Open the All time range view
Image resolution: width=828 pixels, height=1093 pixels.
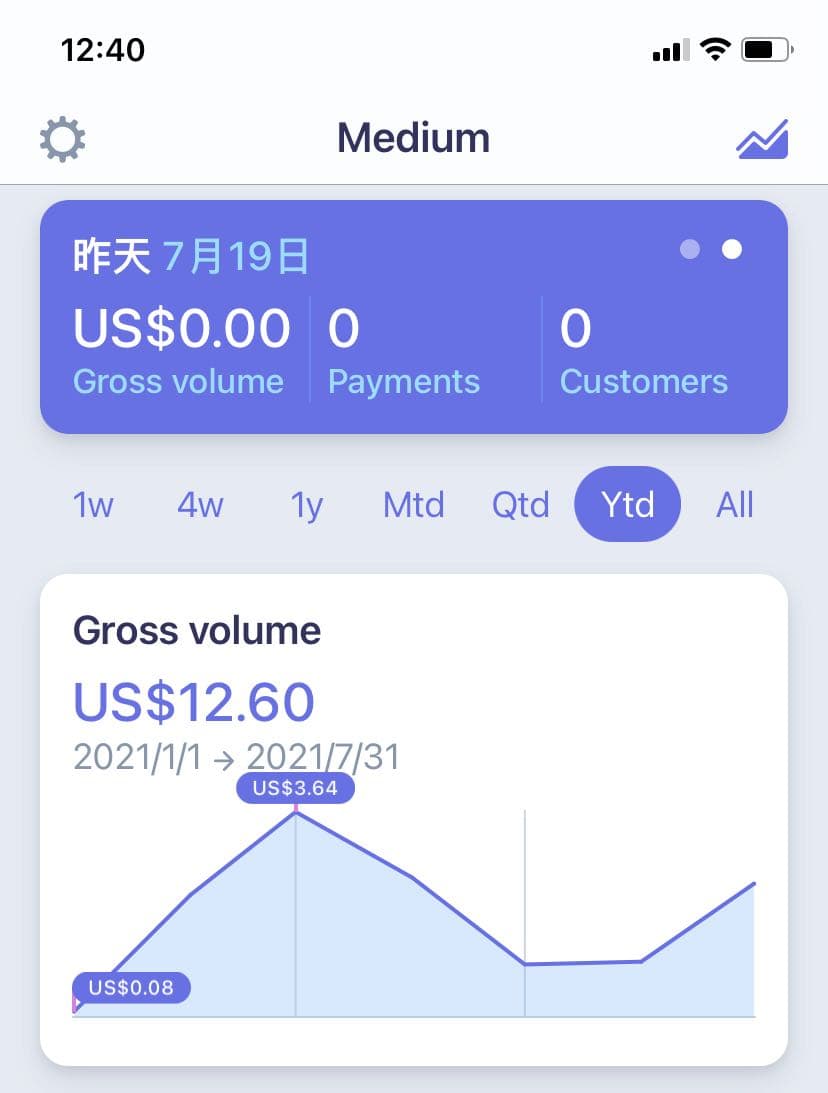735,504
